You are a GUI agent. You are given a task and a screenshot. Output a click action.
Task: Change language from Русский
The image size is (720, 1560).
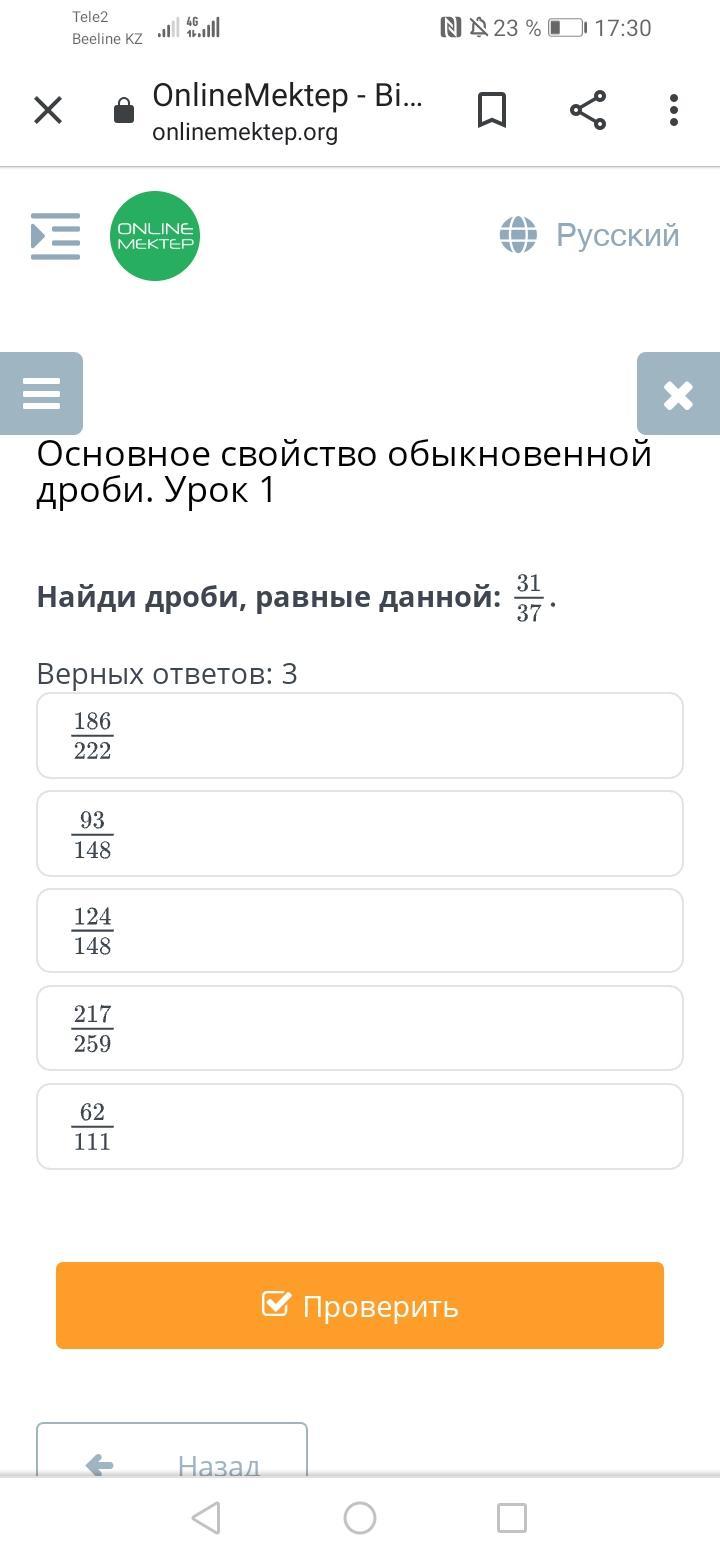tap(590, 236)
